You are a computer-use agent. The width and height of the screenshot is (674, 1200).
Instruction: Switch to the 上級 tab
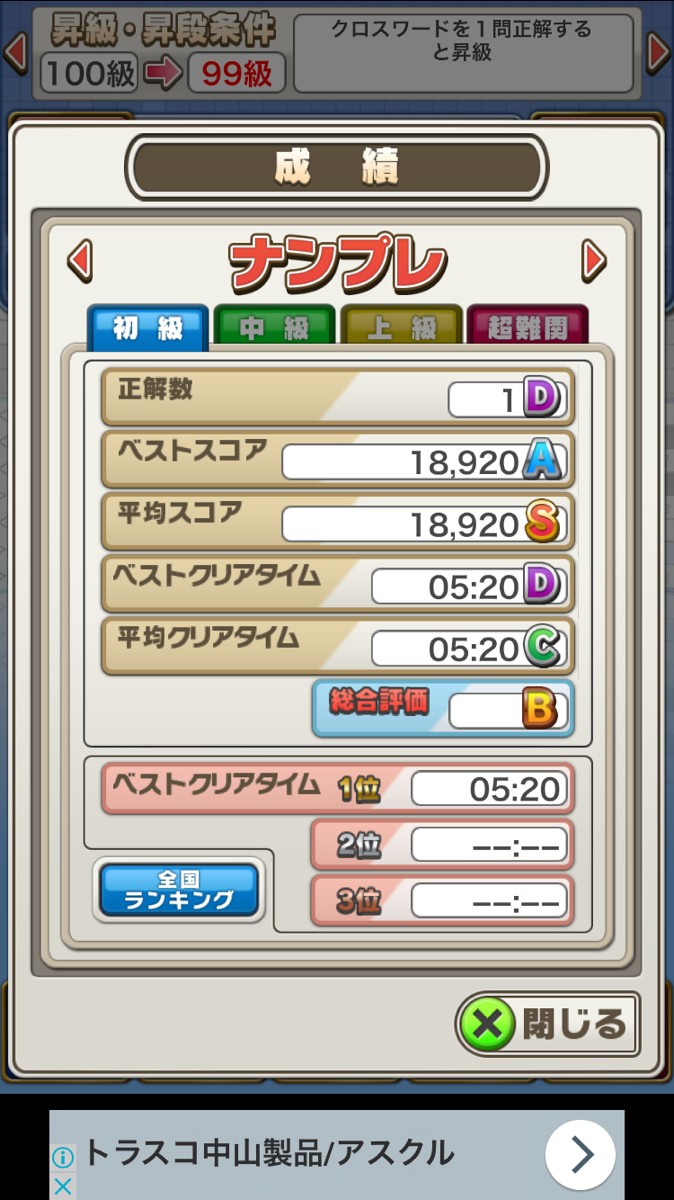(x=401, y=329)
